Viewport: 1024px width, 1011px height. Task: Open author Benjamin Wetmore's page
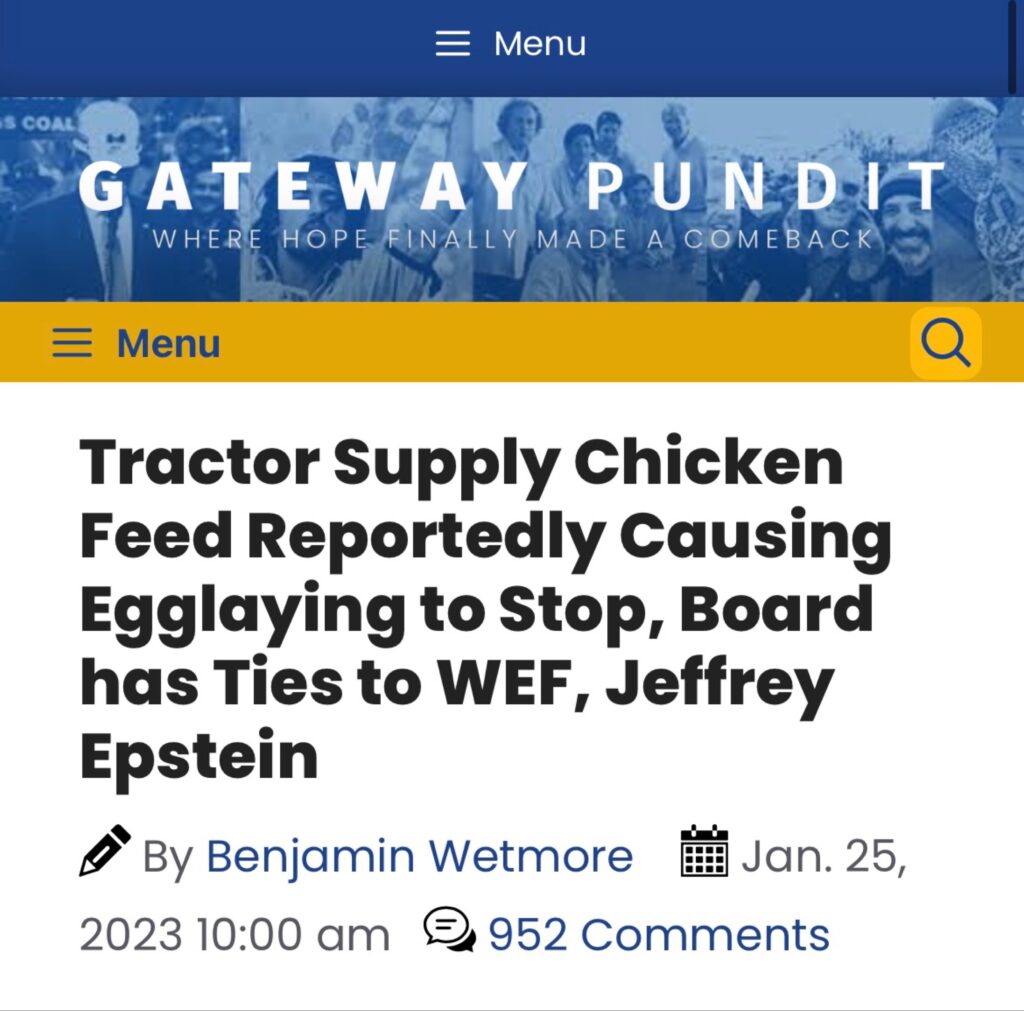(x=419, y=857)
